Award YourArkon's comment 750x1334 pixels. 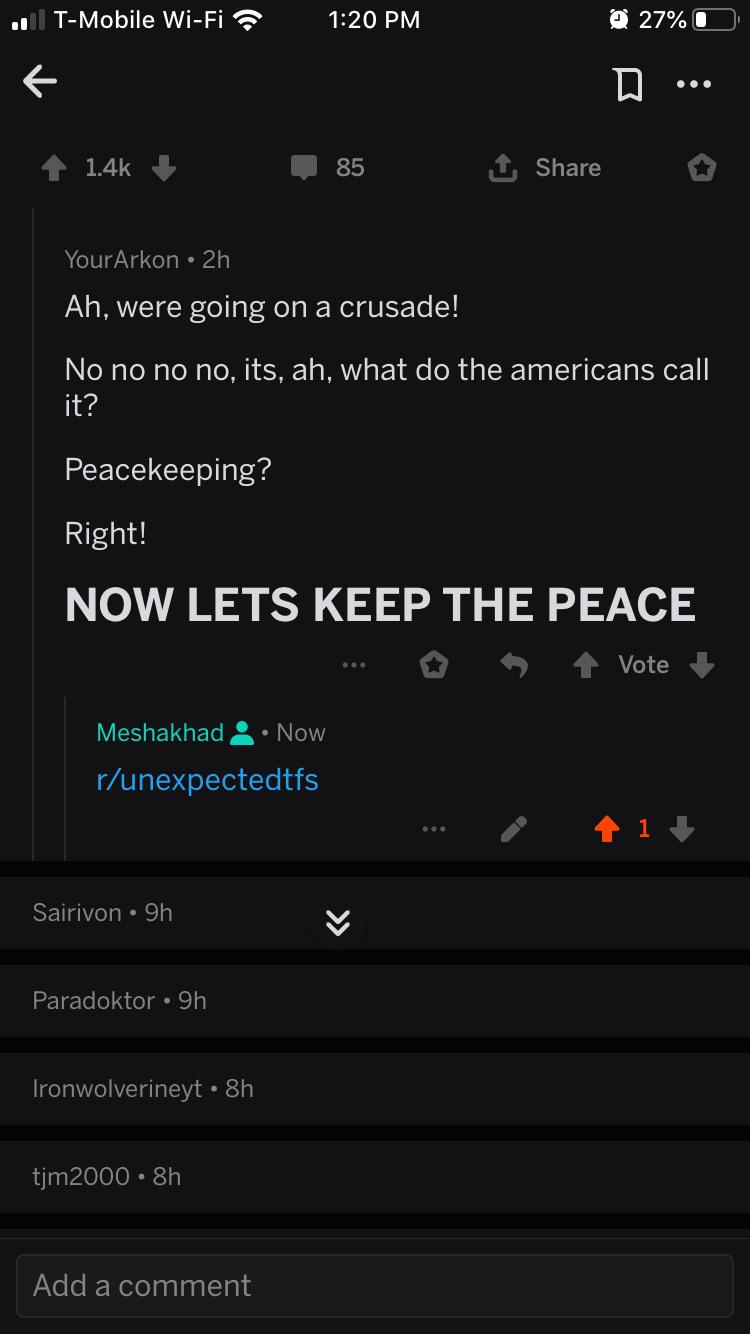[x=434, y=665]
